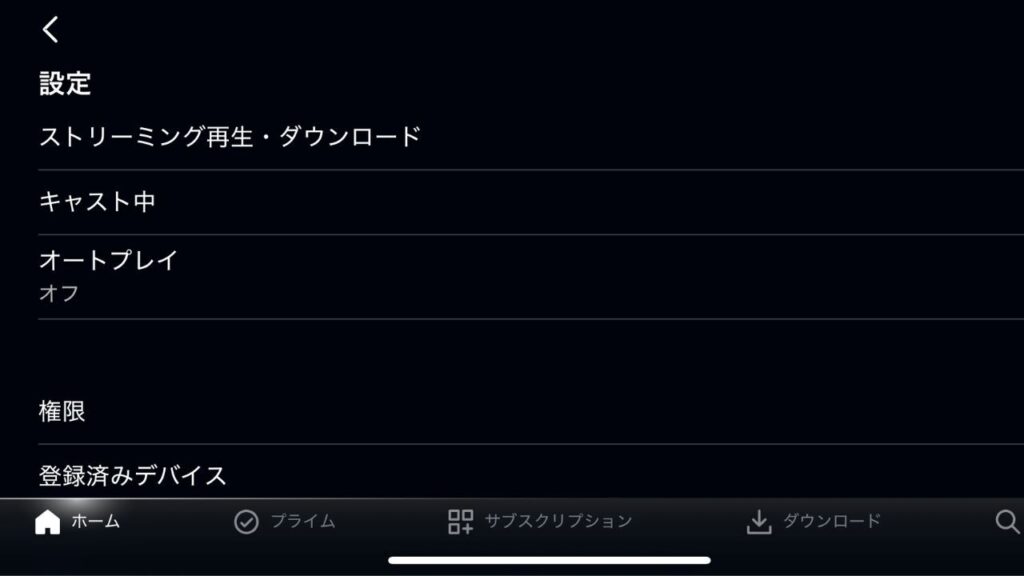Screen dimensions: 1024x576
Task: Open 登録済みデバイス list
Action: coord(133,475)
